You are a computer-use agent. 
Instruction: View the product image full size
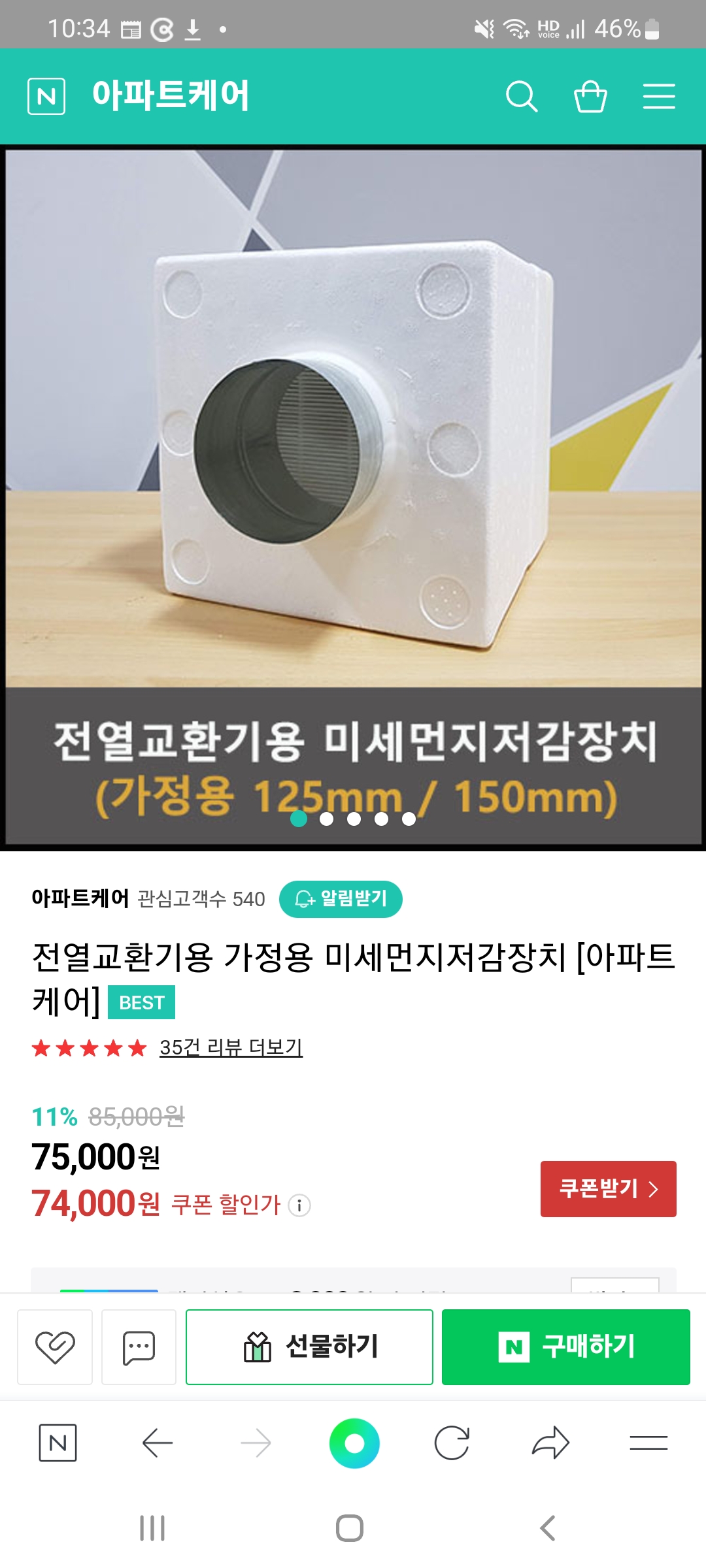point(353,457)
